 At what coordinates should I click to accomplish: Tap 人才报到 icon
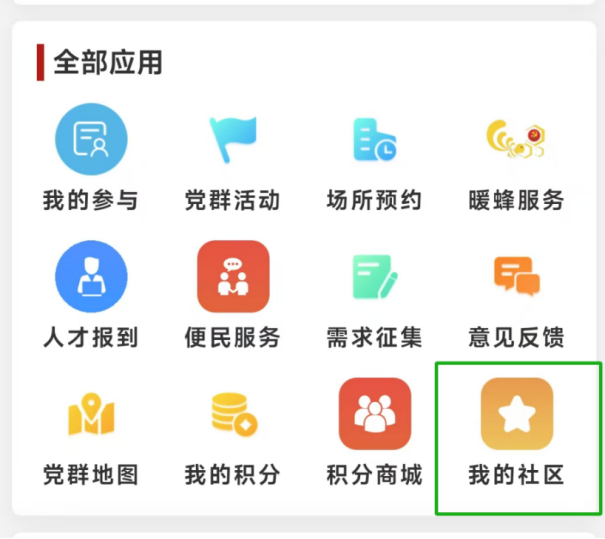(x=91, y=277)
